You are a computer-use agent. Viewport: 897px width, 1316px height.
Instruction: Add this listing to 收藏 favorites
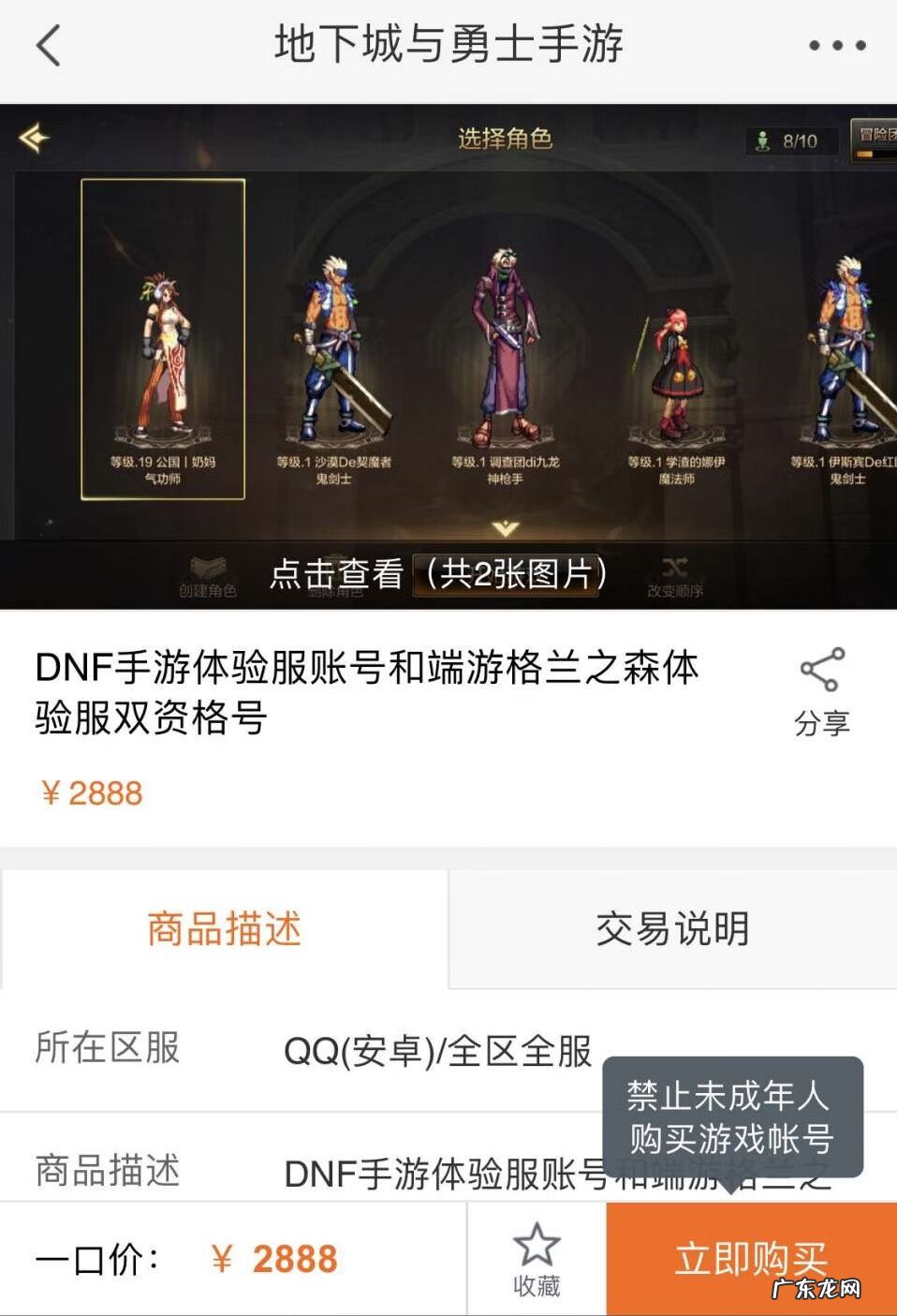[537, 1259]
